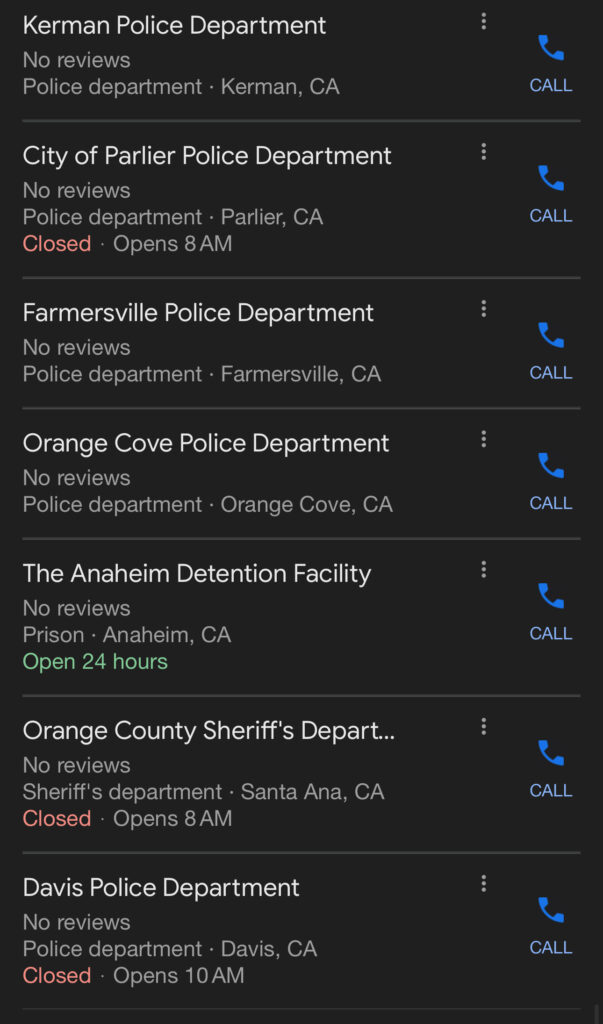Call Farmersville Police Department
This screenshot has width=603, height=1024.
click(551, 351)
